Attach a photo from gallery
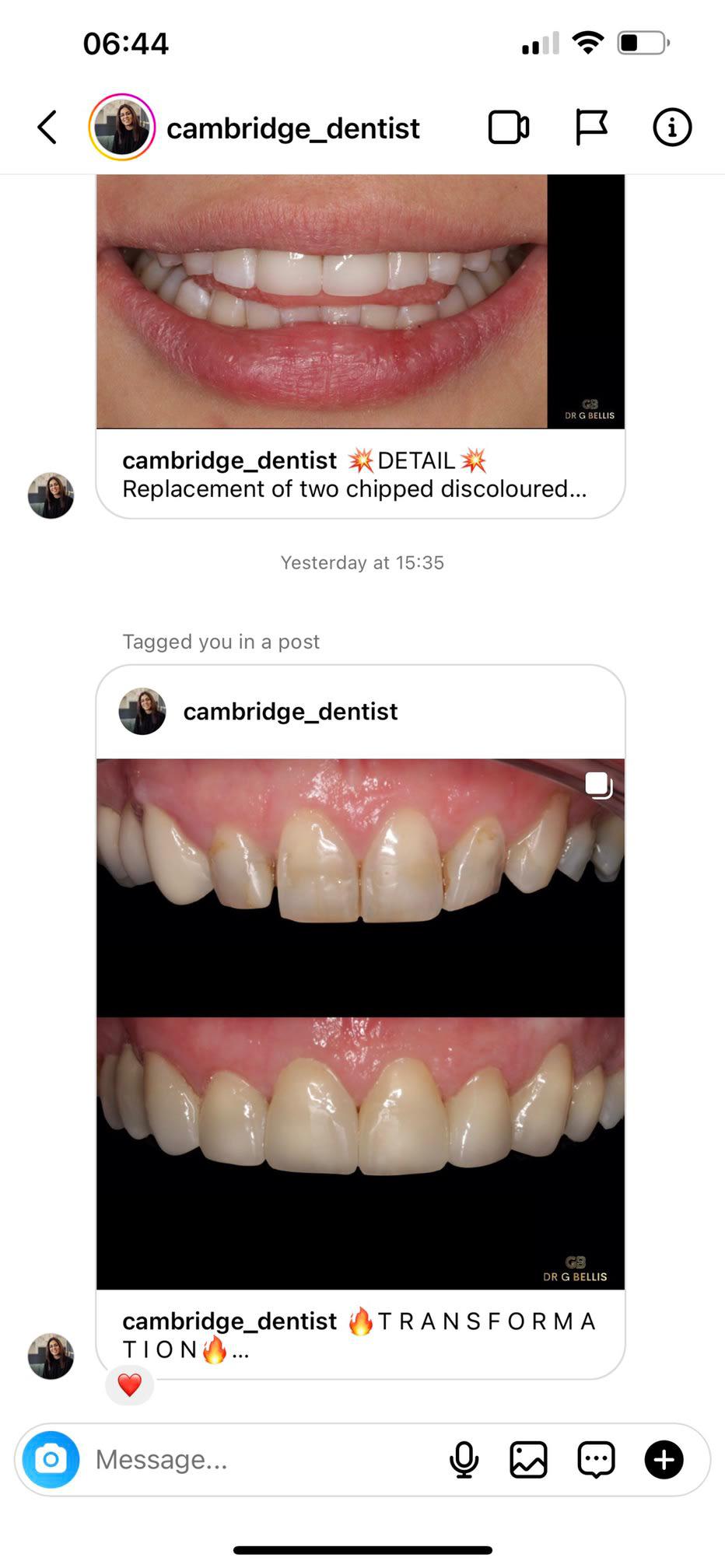This screenshot has height=1568, width=725. [x=528, y=1460]
